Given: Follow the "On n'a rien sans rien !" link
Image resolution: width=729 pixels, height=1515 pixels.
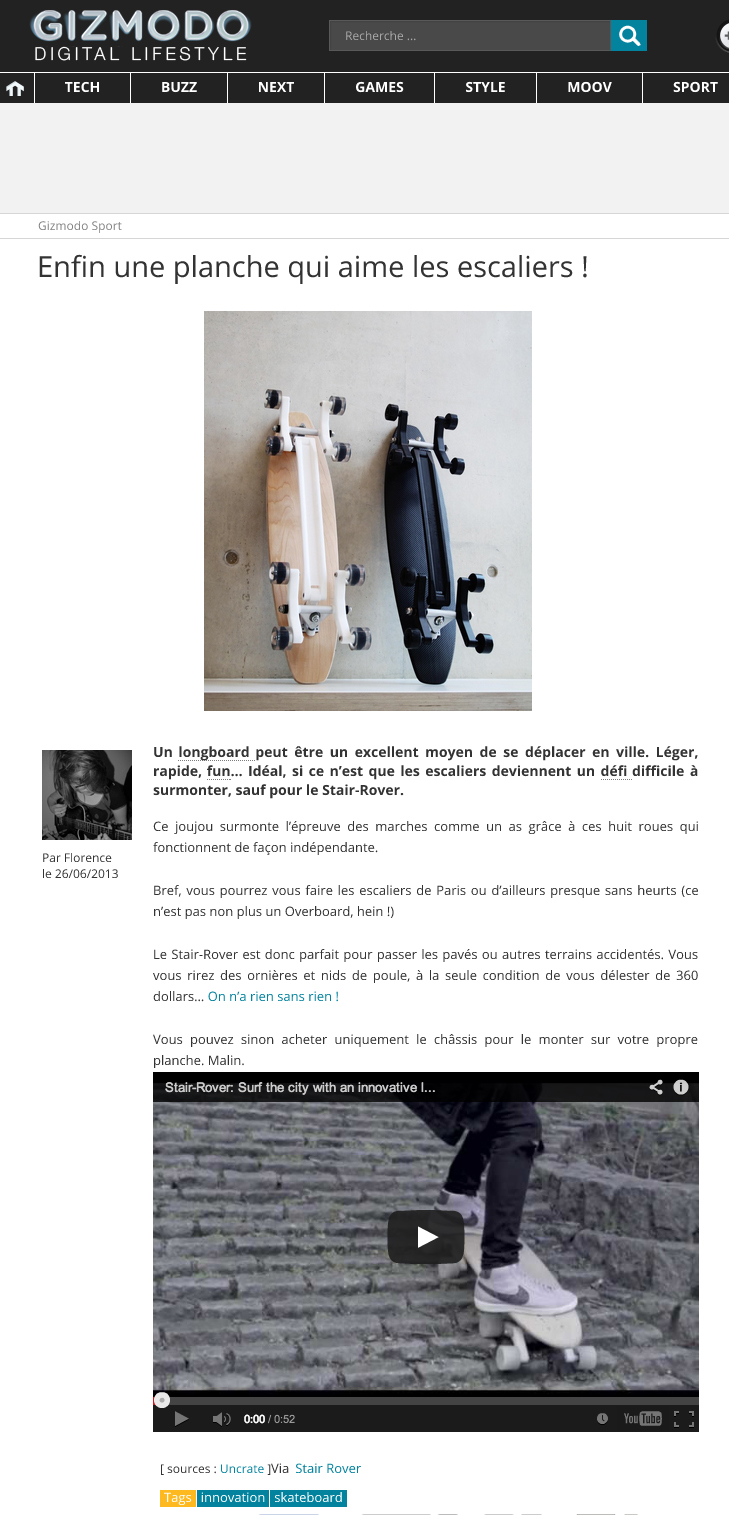Looking at the screenshot, I should [x=273, y=997].
